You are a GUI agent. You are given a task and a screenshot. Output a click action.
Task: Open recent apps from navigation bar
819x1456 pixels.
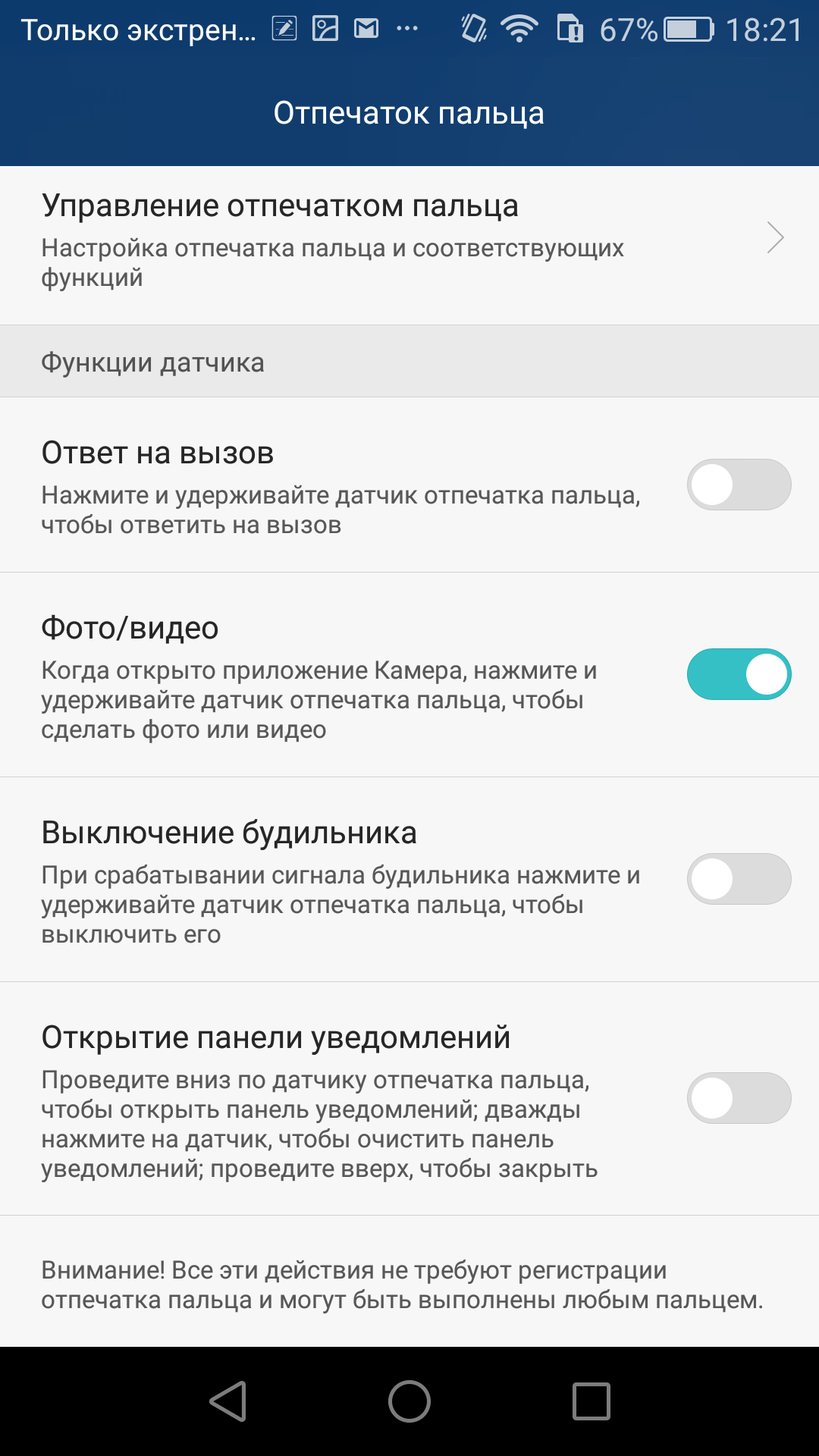[591, 1401]
